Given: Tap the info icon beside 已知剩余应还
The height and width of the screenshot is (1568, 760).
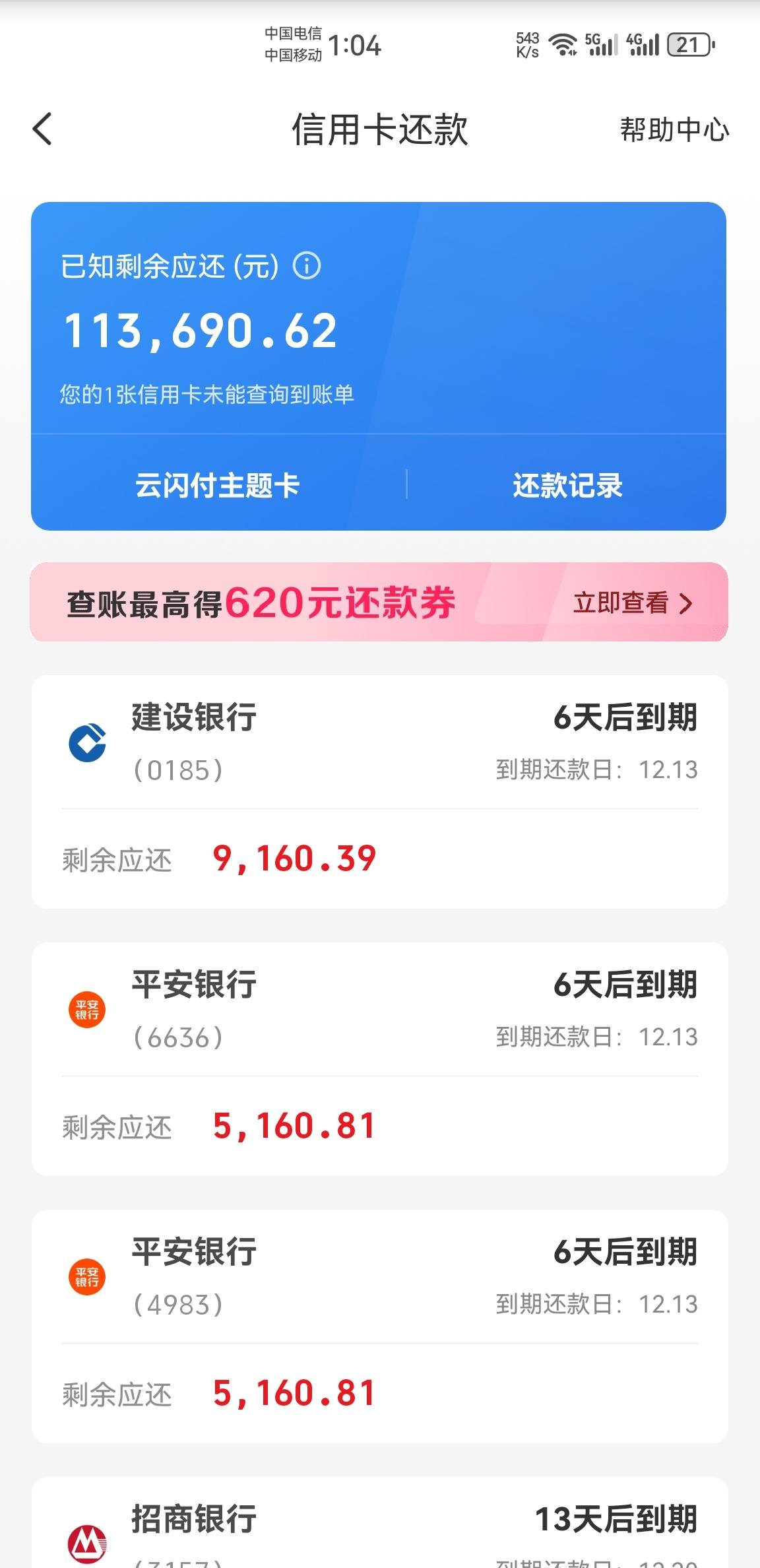Looking at the screenshot, I should [307, 266].
